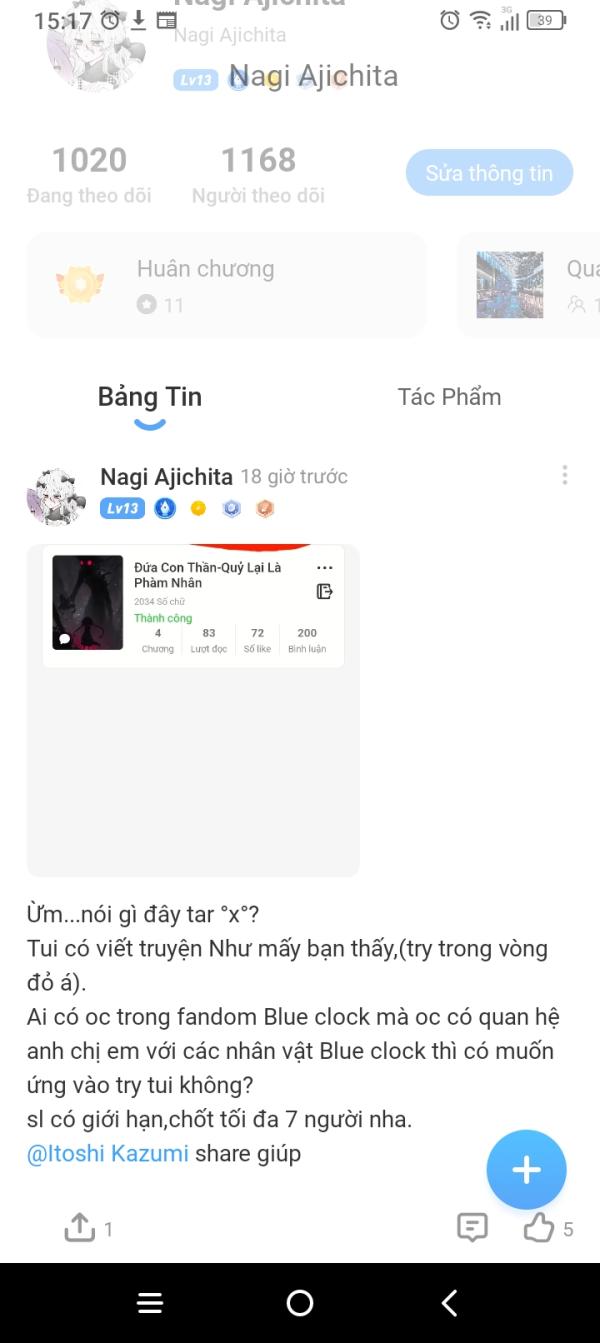Go to the home screen via system bar

tap(300, 1302)
